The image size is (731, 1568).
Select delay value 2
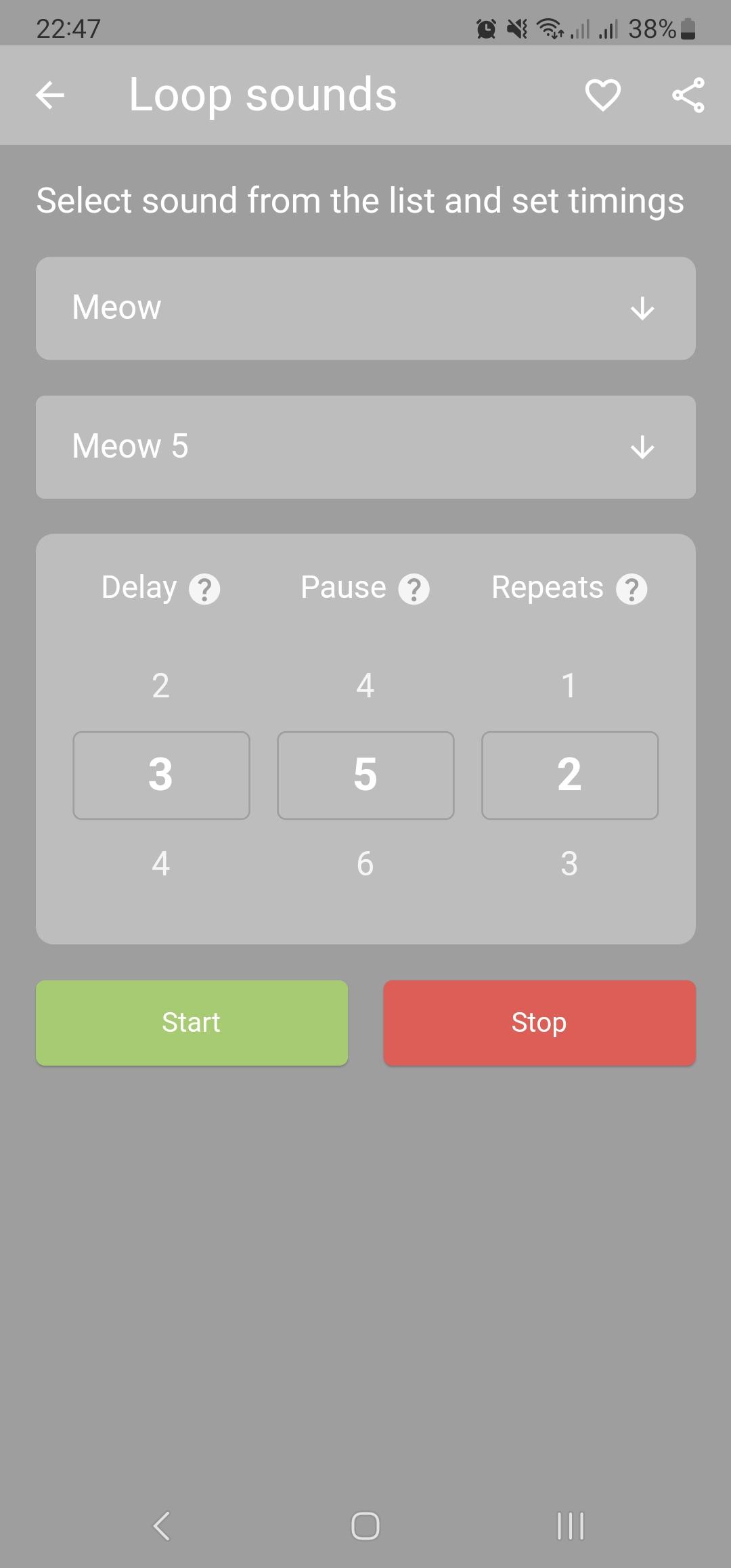160,686
